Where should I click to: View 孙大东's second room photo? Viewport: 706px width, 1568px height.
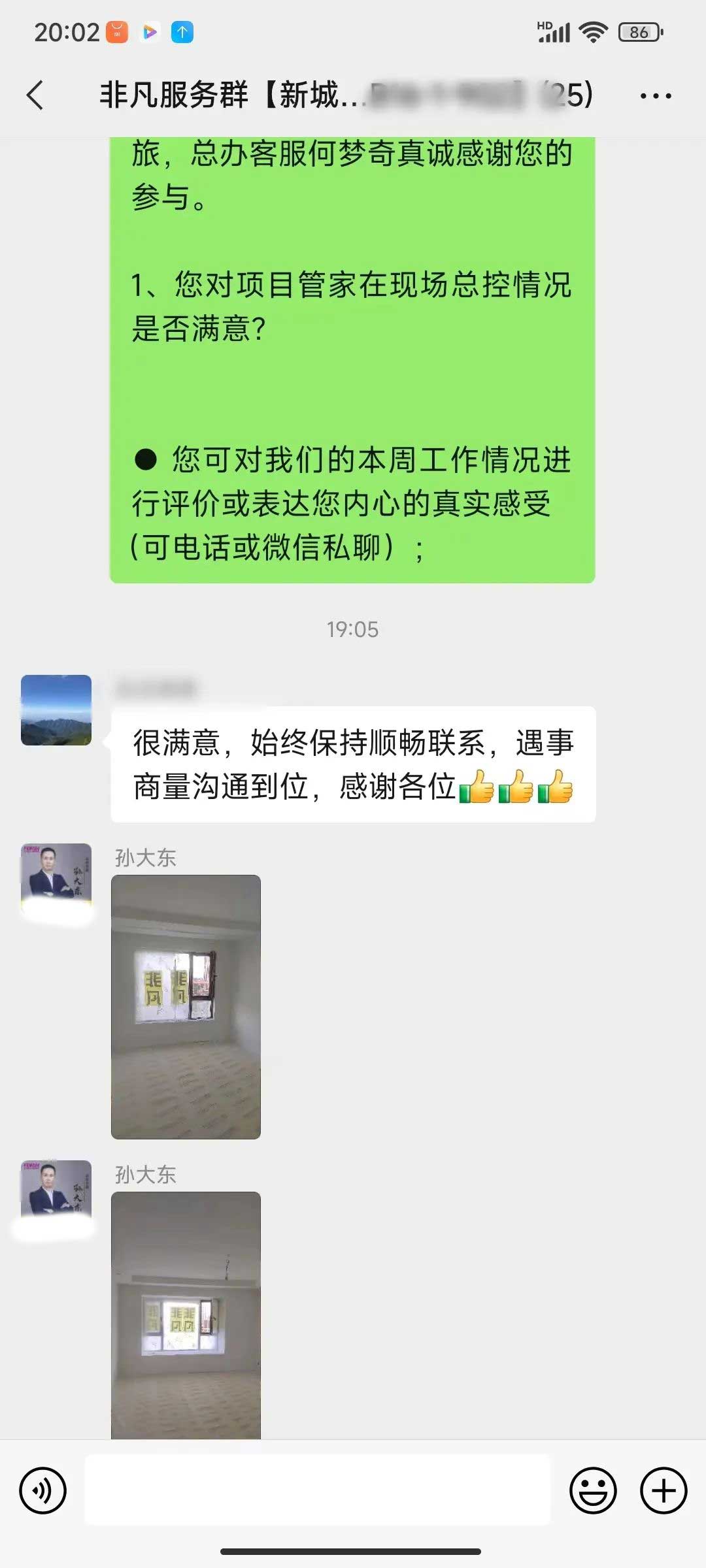[x=186, y=1313]
